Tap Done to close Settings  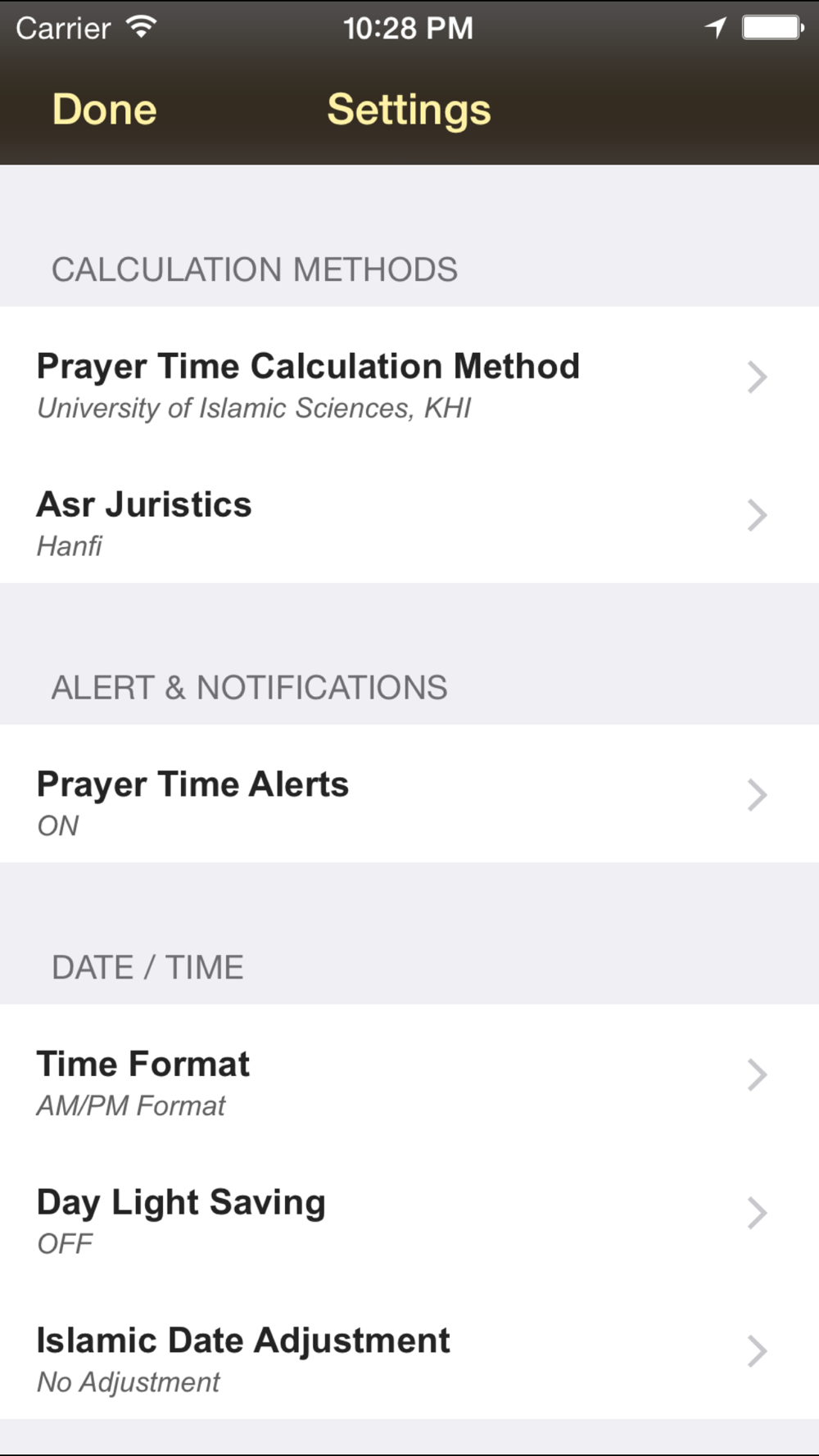tap(104, 109)
